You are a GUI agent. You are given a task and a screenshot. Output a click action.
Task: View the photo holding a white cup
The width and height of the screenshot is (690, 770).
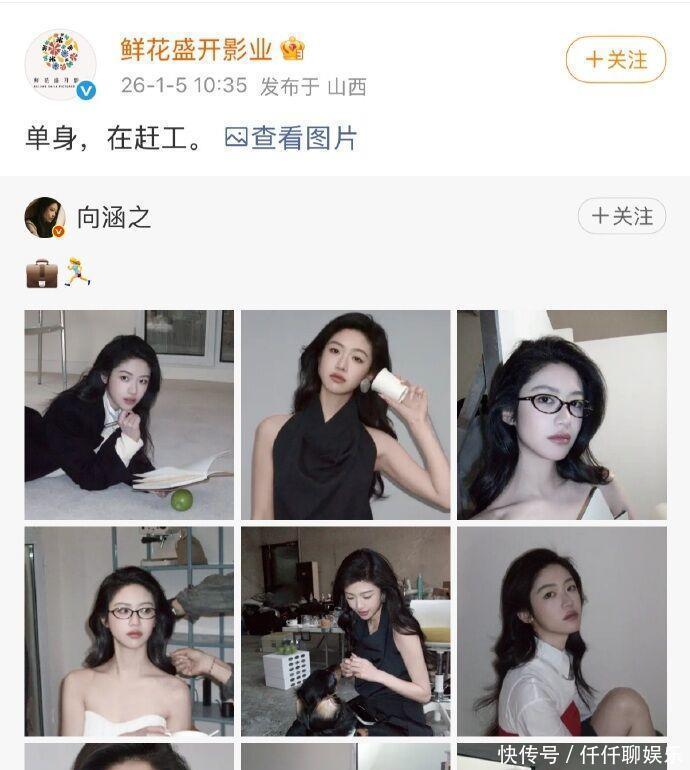coord(345,414)
